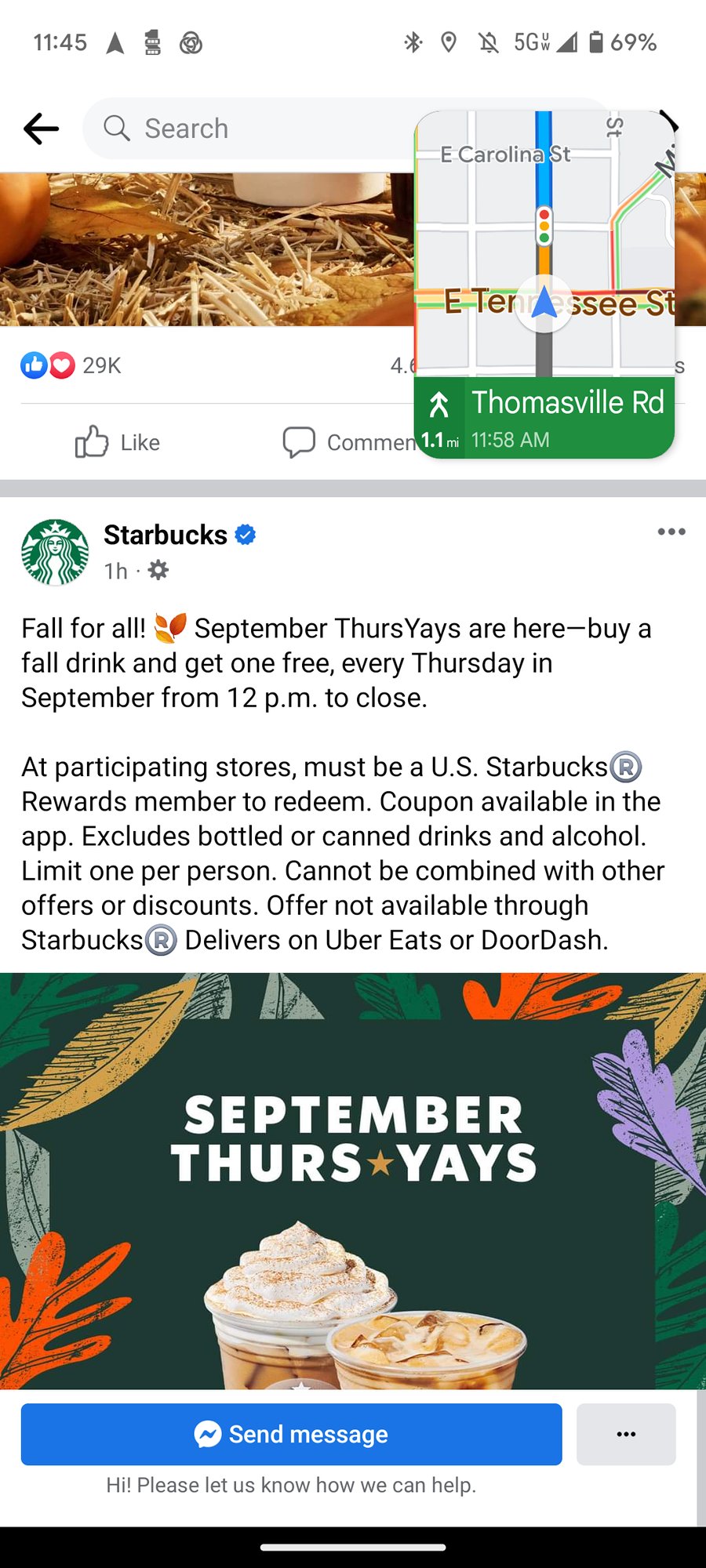
Task: Open the Starbucks page name link
Action: 166,535
